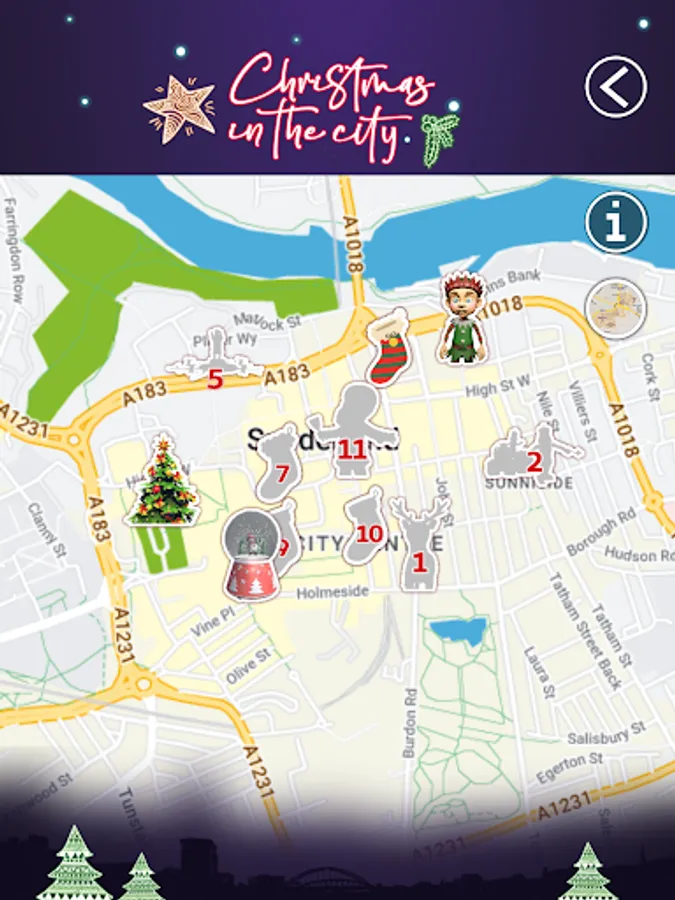Image resolution: width=675 pixels, height=900 pixels.
Task: Go back using the arrow button
Action: point(616,87)
